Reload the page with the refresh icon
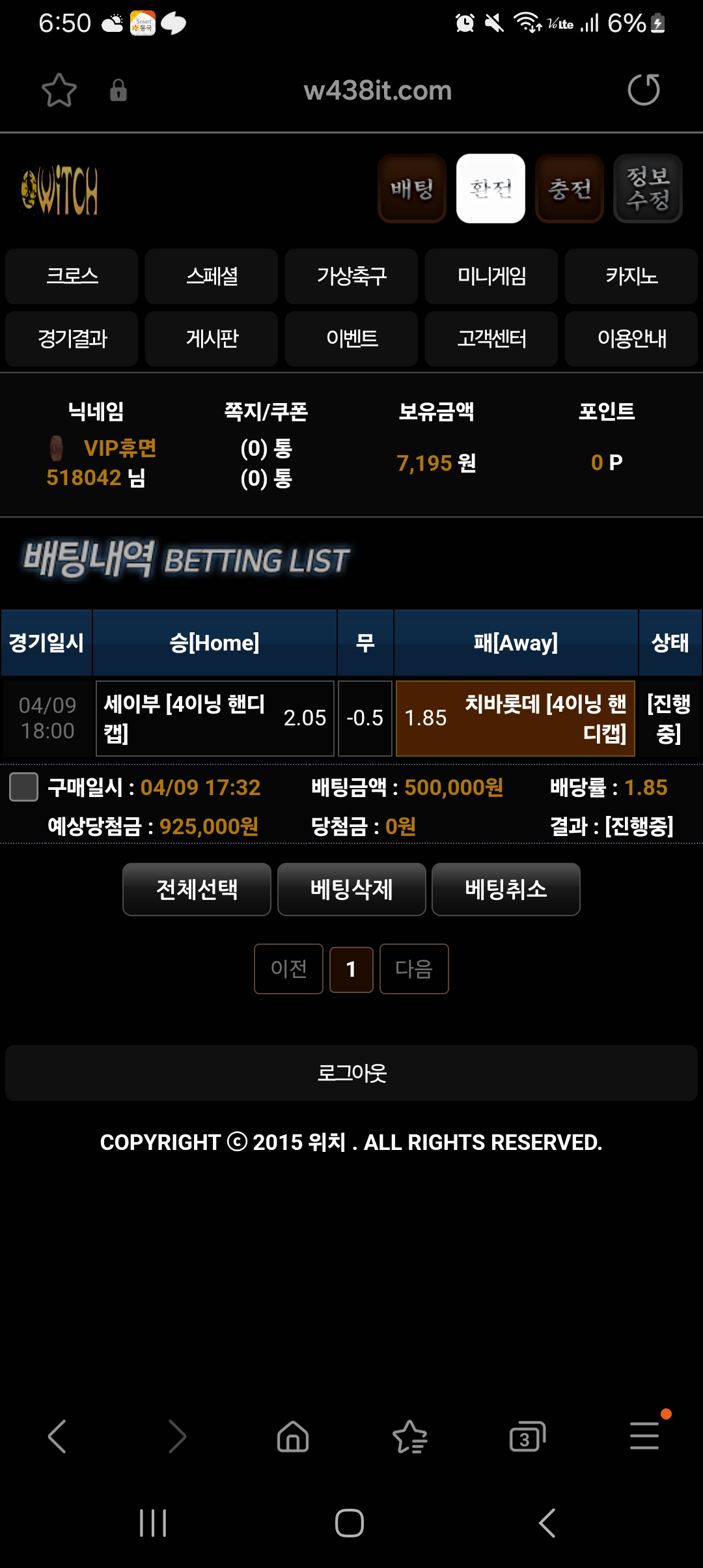Screen dimensions: 703x1568 tap(643, 90)
